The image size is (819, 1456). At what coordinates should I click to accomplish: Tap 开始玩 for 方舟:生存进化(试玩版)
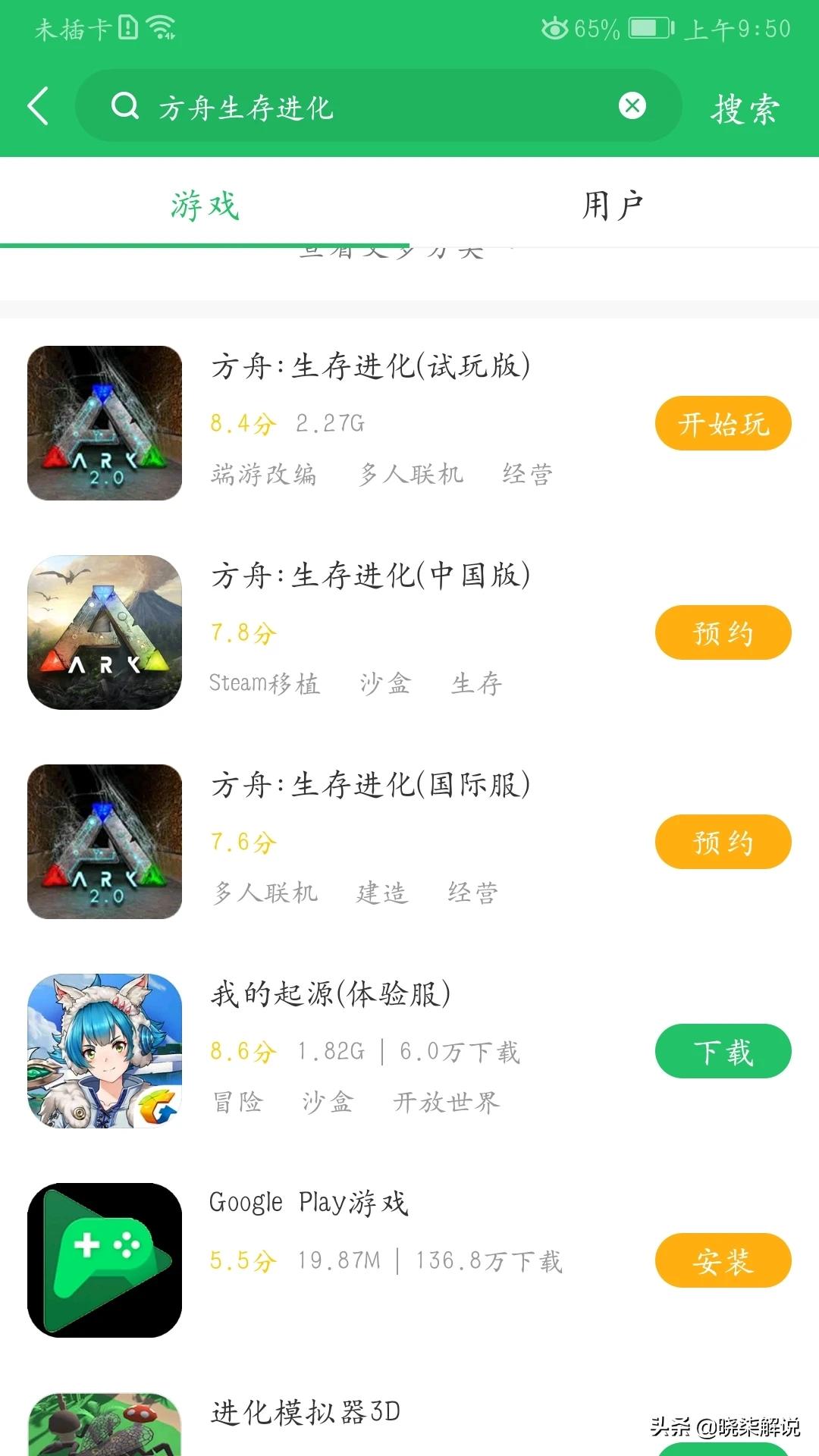723,423
